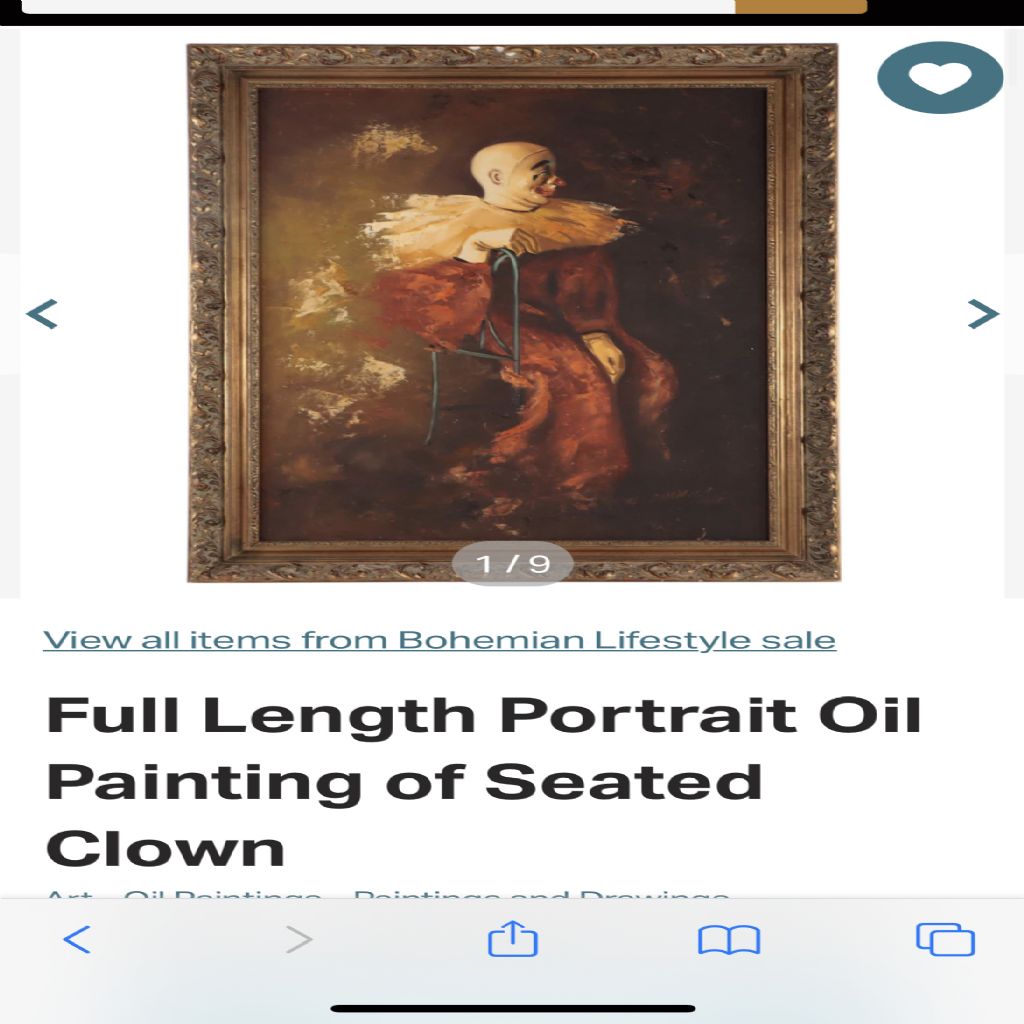Open the framed clown painting photo
Screen dimensions: 1024x1024
coord(512,312)
